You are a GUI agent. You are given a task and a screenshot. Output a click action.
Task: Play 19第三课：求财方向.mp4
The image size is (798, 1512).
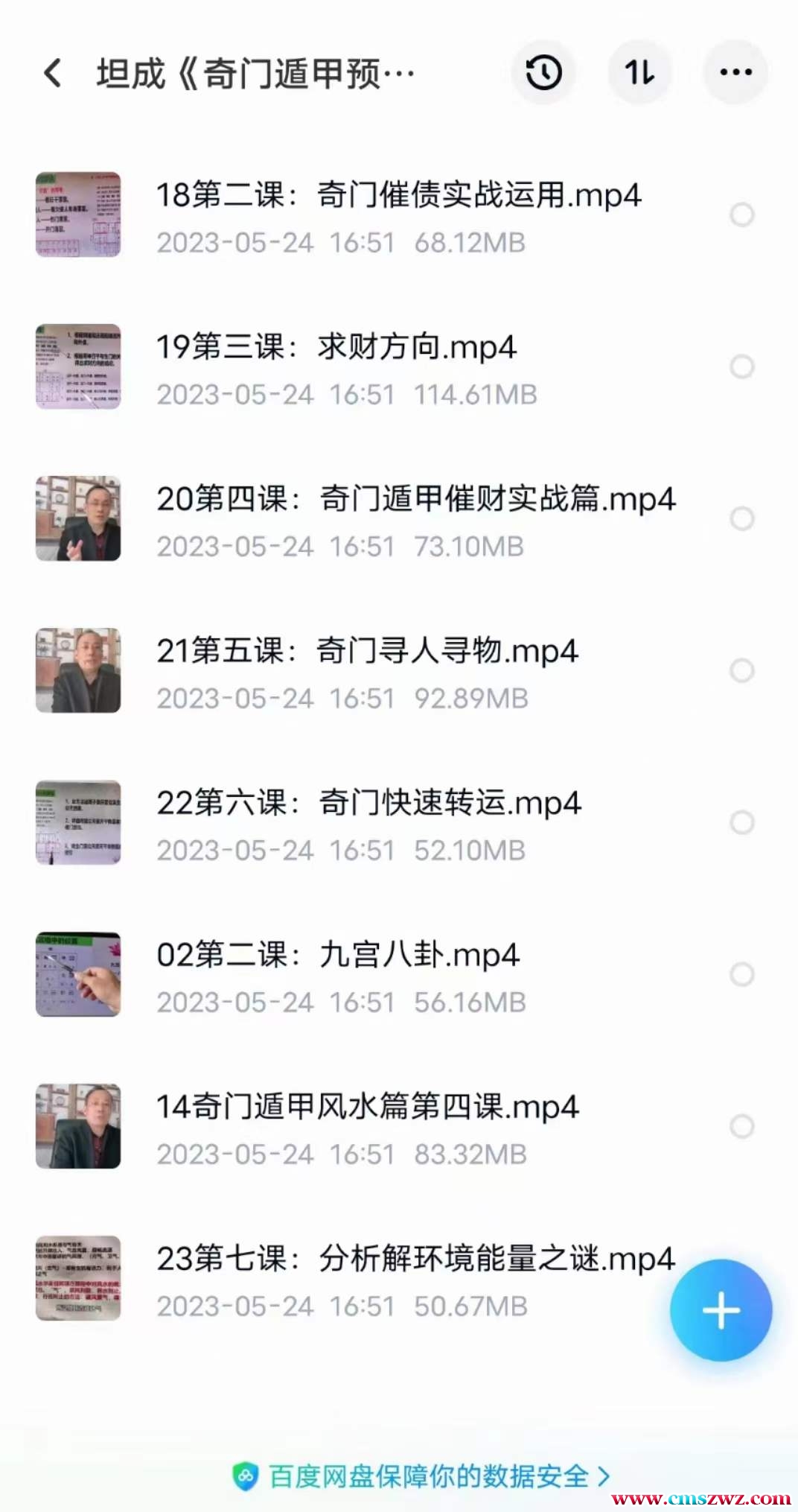click(336, 348)
